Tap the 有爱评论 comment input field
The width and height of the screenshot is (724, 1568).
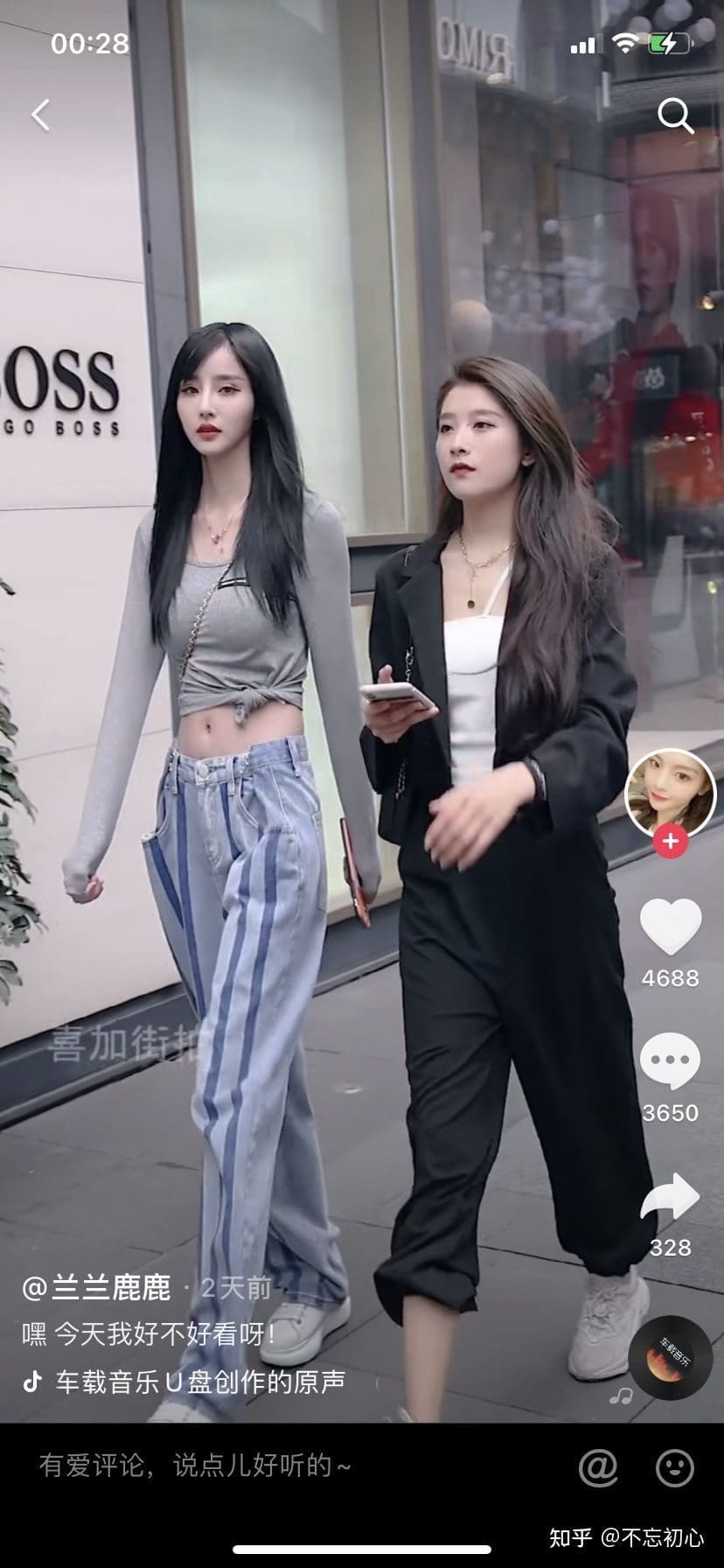click(x=262, y=1465)
